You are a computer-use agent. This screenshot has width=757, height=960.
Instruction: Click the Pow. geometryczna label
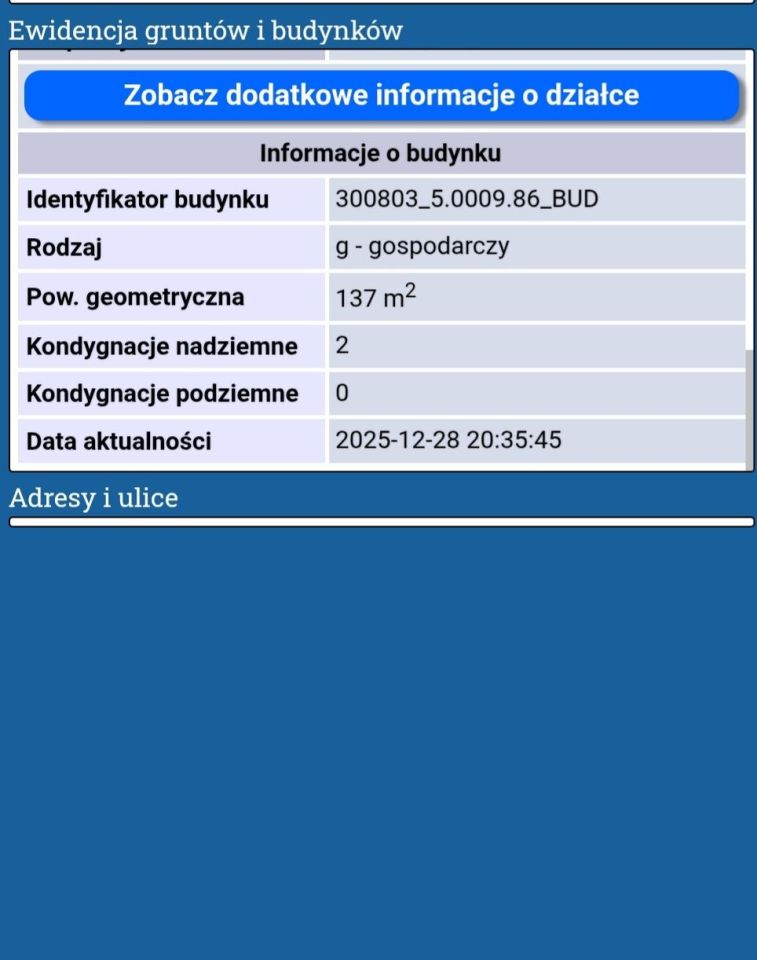click(125, 297)
